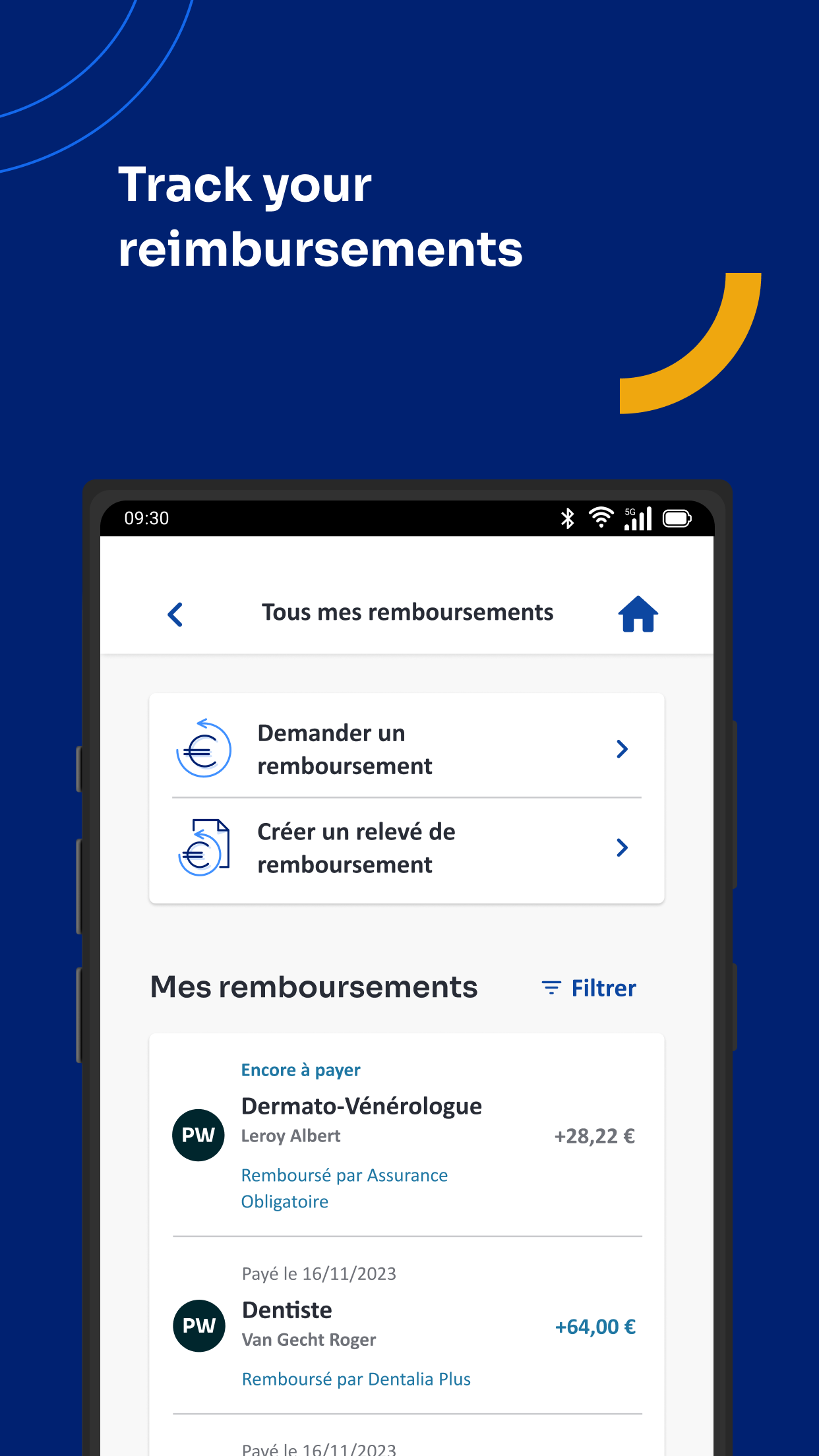This screenshot has height=1456, width=819.
Task: Tap the 5G signal strength bars
Action: 637,518
